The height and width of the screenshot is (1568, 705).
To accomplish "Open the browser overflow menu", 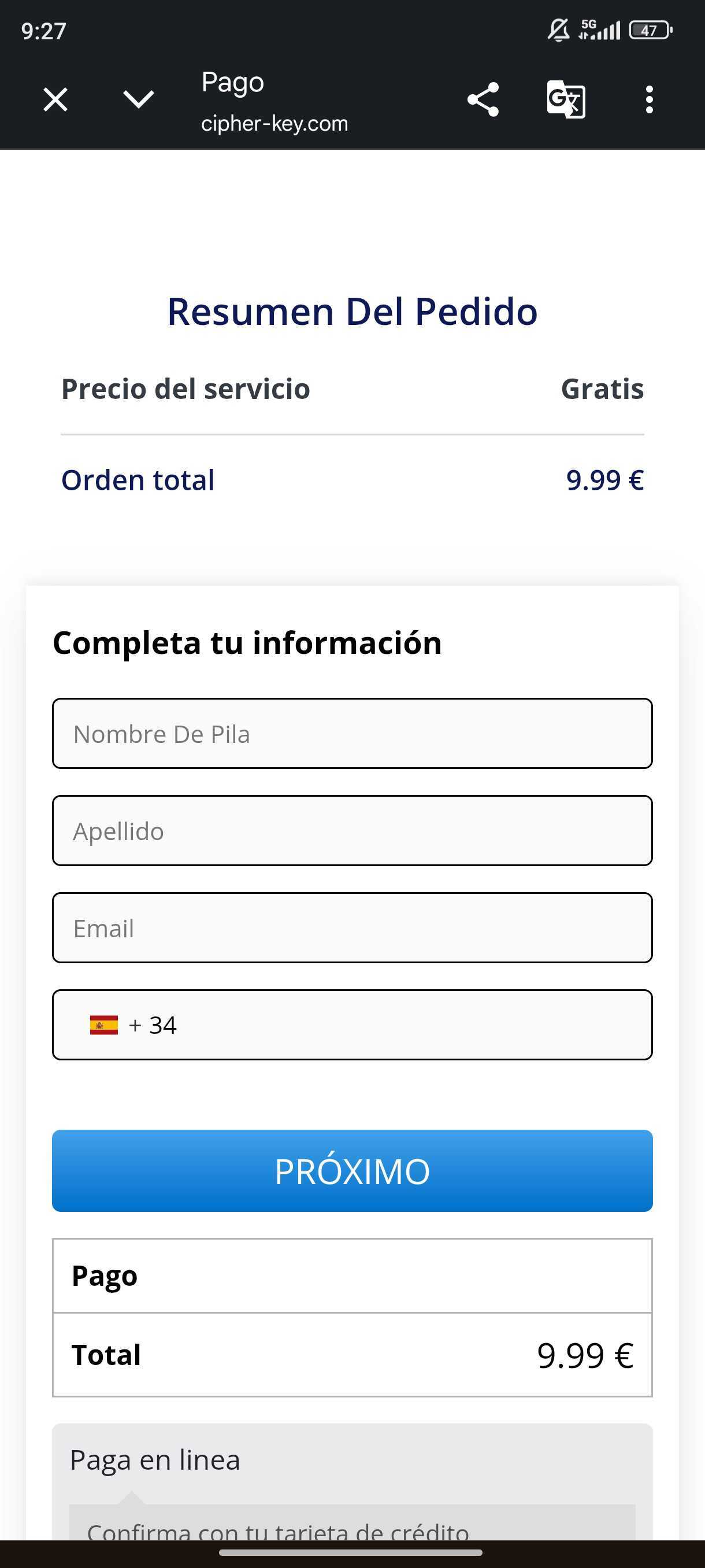I will click(x=649, y=99).
